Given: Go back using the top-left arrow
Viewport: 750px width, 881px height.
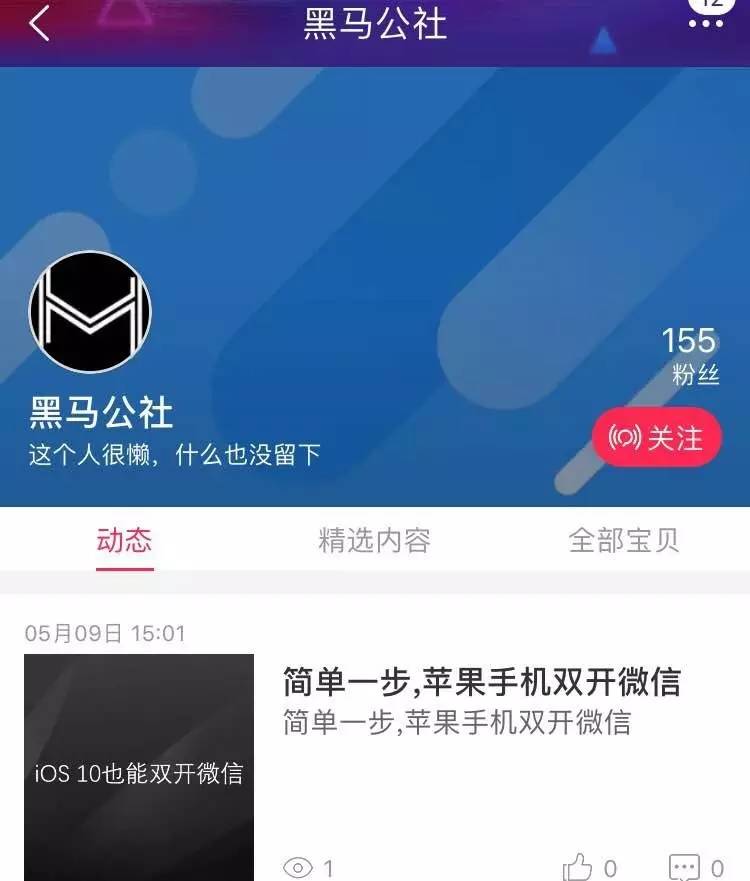Looking at the screenshot, I should tap(40, 23).
